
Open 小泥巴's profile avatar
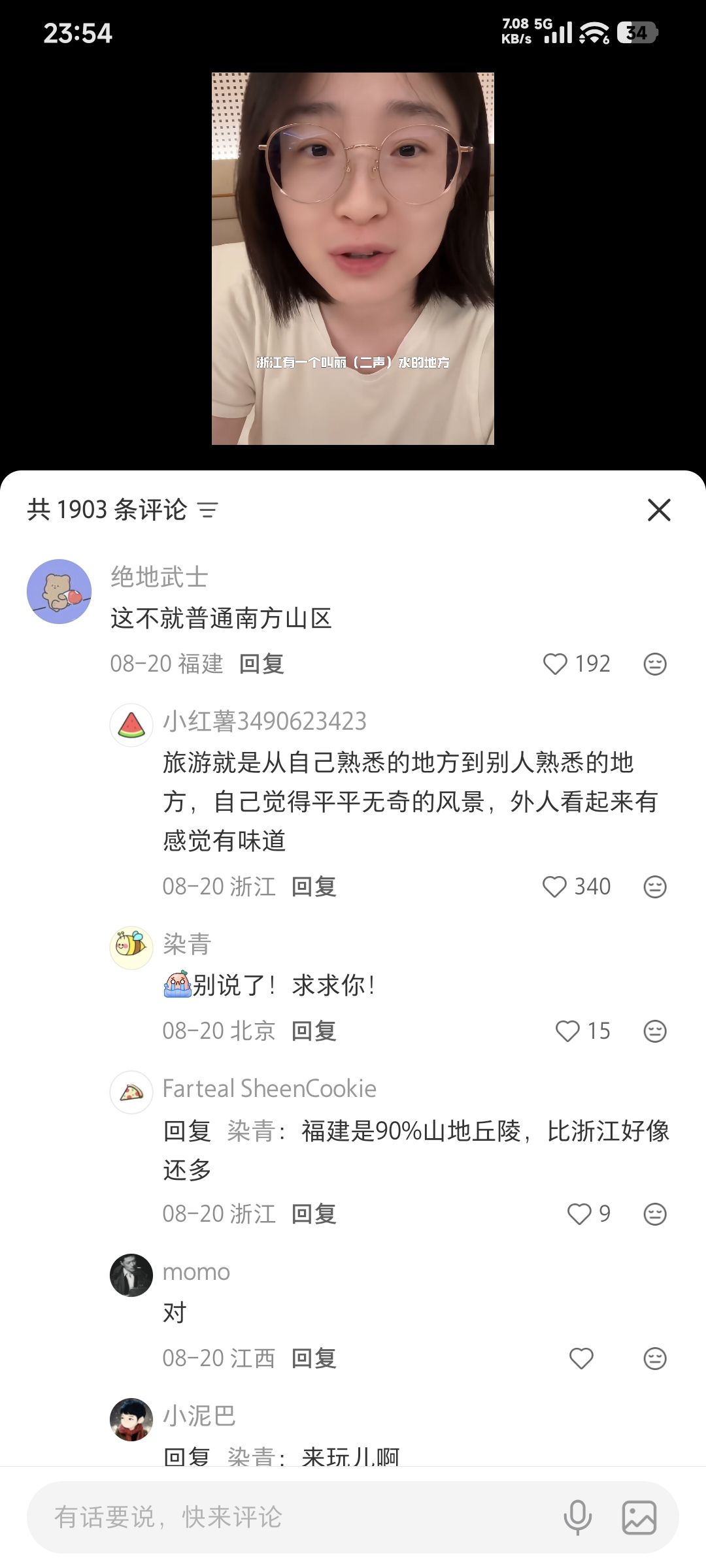pyautogui.click(x=131, y=1420)
